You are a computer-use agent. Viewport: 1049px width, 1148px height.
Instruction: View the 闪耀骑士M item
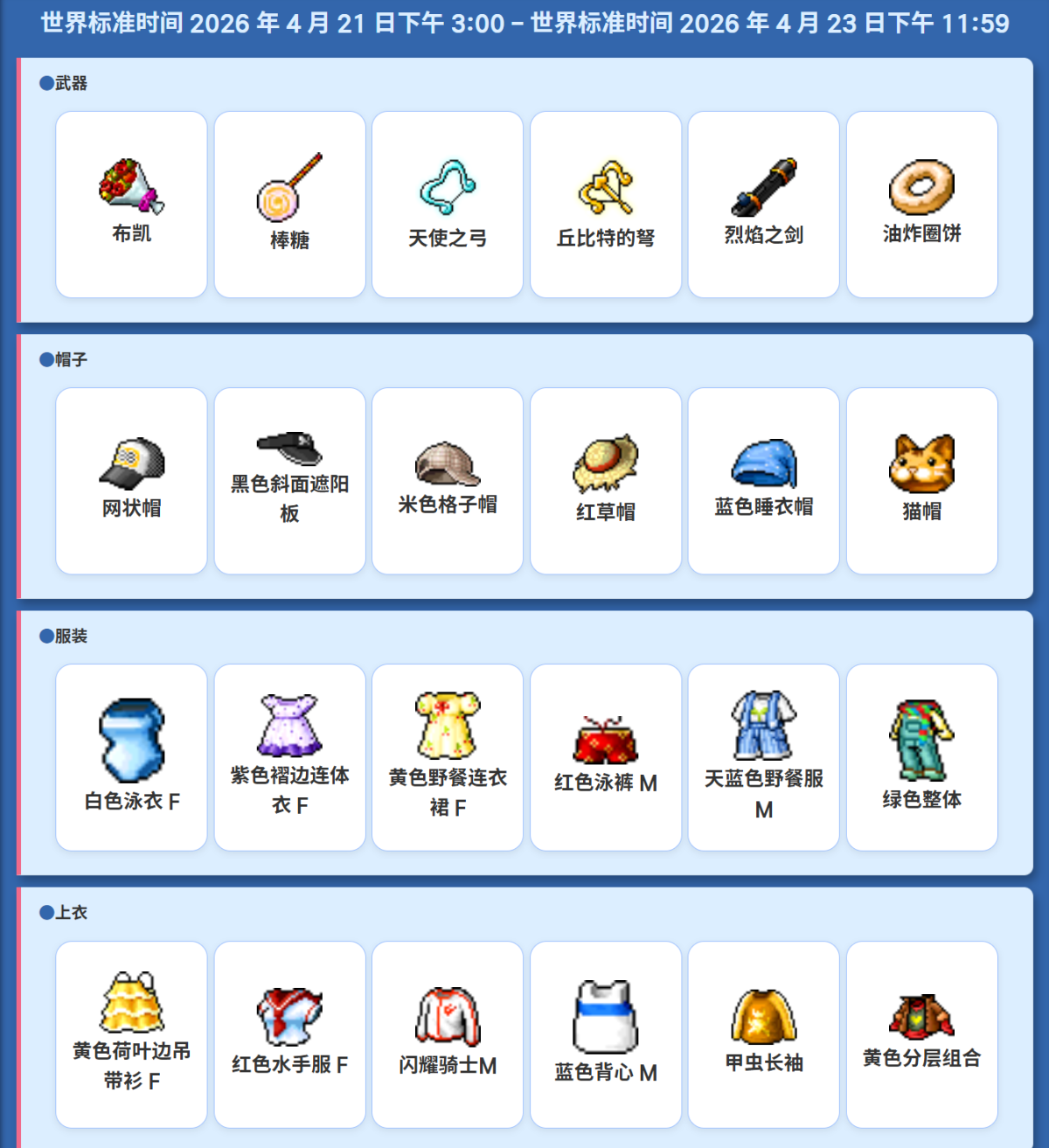(x=448, y=1034)
